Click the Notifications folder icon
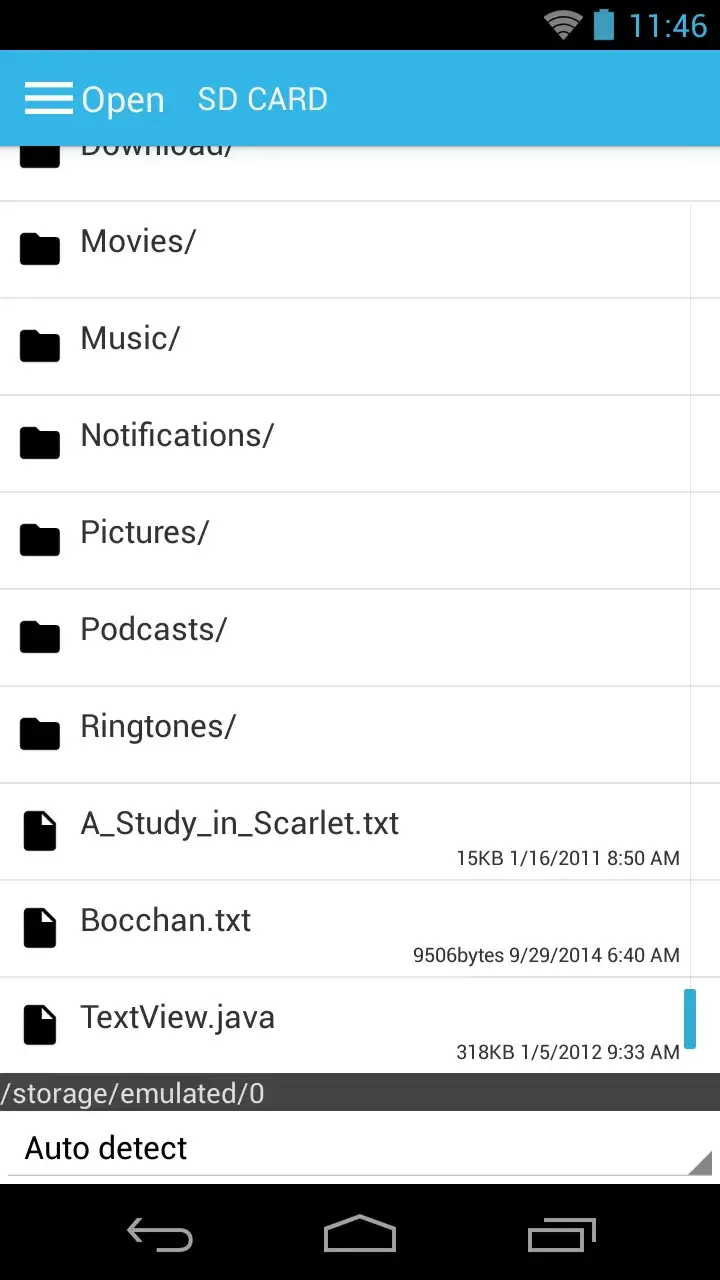Image resolution: width=720 pixels, height=1280 pixels. click(39, 442)
